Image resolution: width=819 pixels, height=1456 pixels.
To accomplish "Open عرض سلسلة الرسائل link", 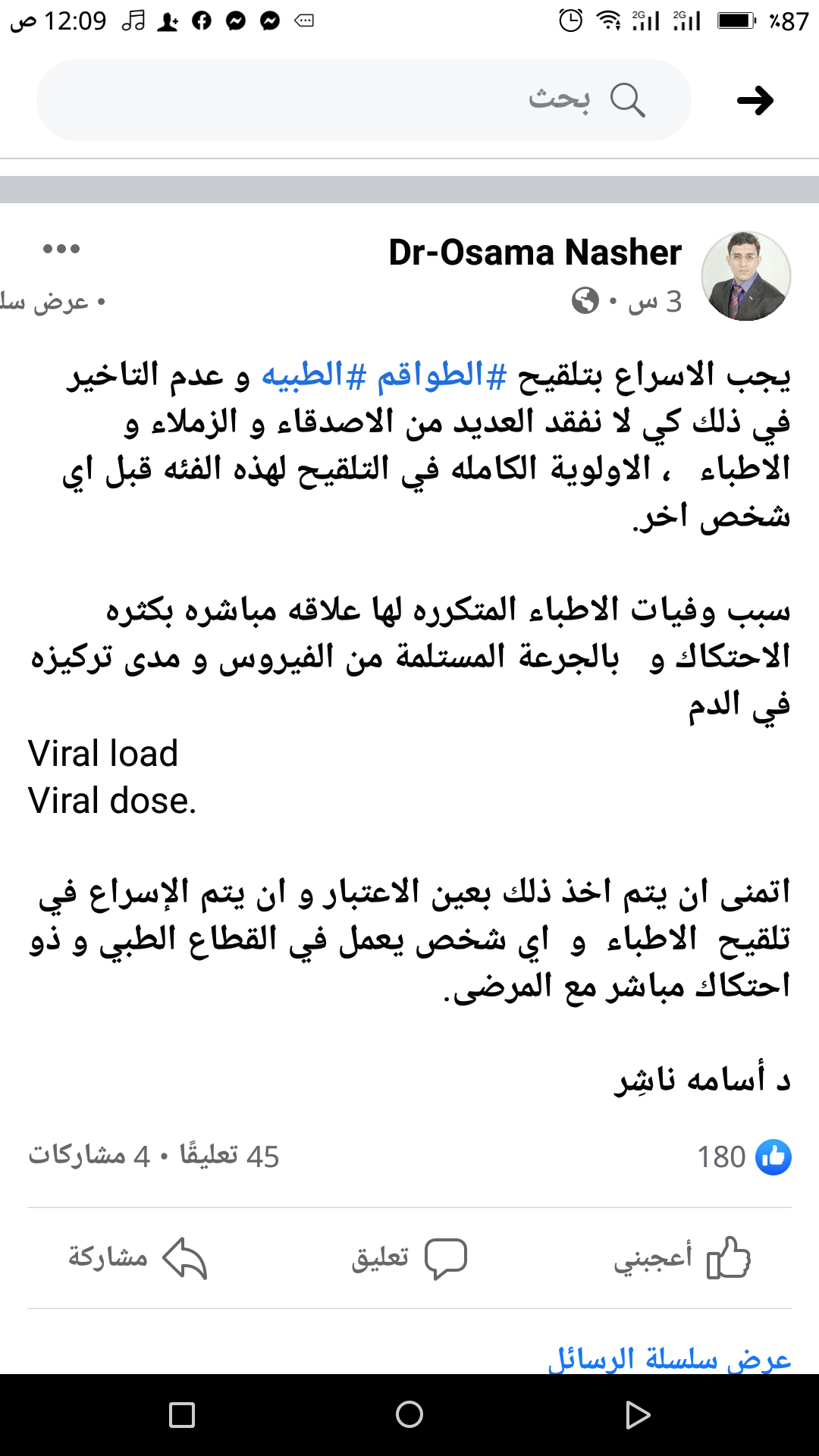I will [x=669, y=1358].
